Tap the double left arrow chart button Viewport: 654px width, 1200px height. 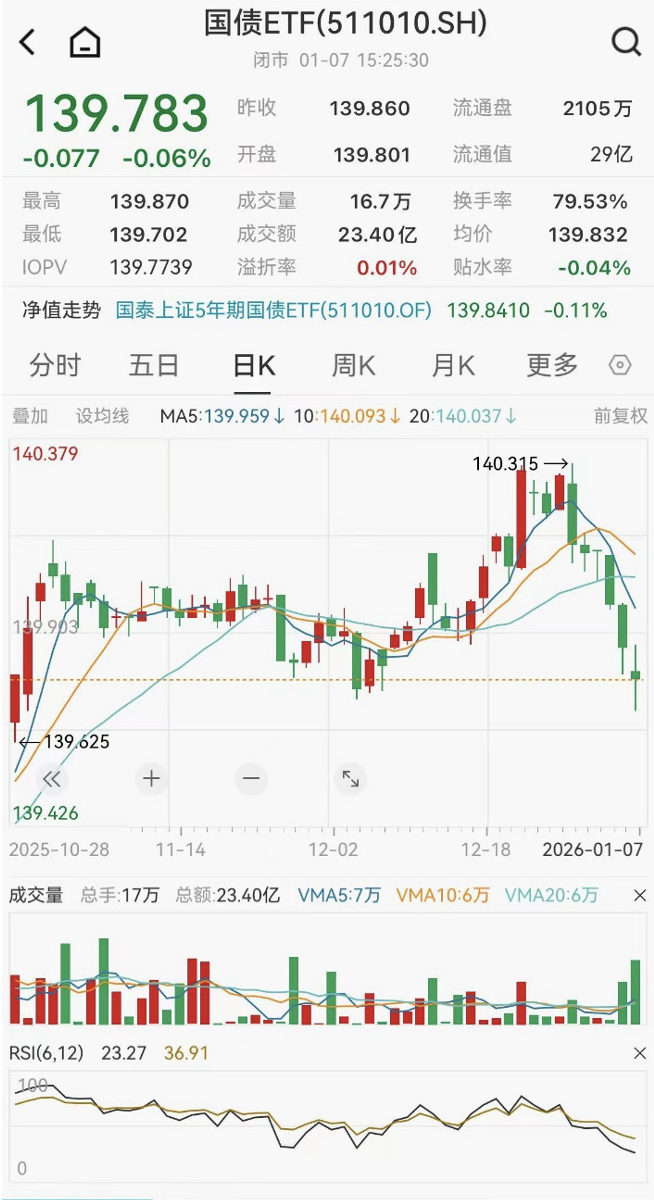(52, 778)
